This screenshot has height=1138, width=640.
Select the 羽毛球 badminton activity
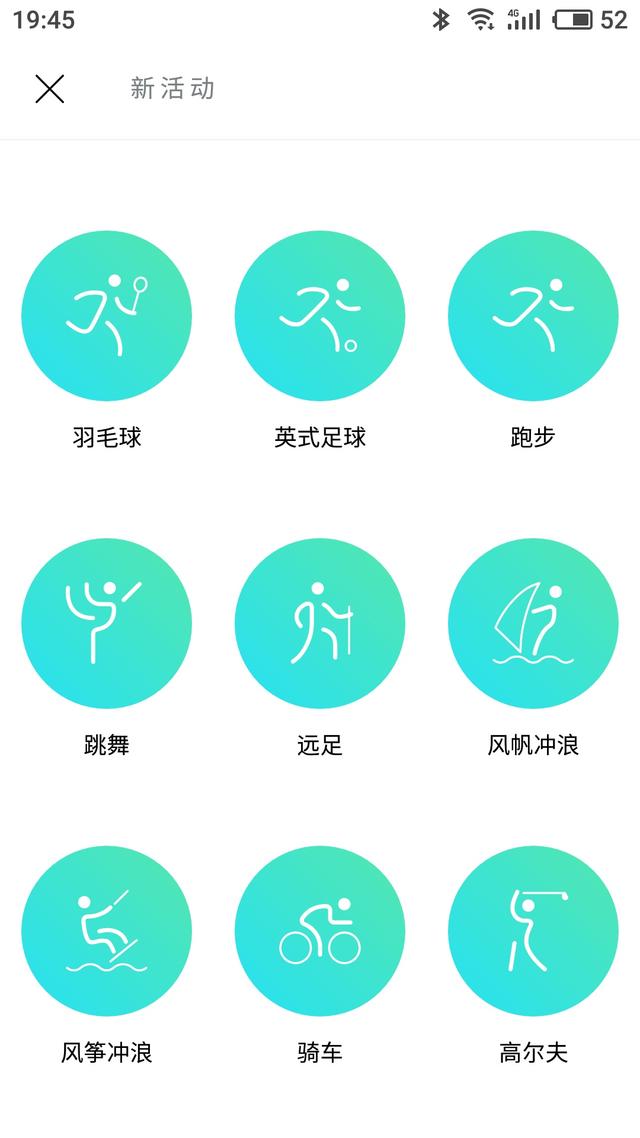pyautogui.click(x=107, y=316)
